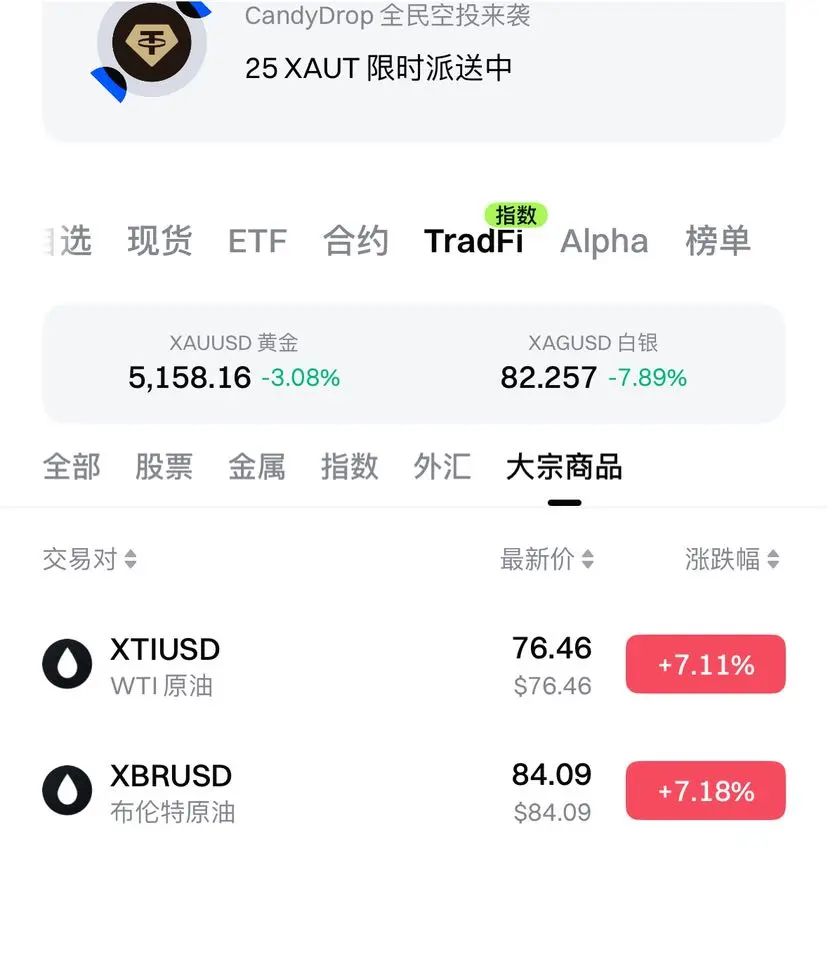This screenshot has height=969, width=828.
Task: Show 全部 TradFi categories
Action: point(72,467)
